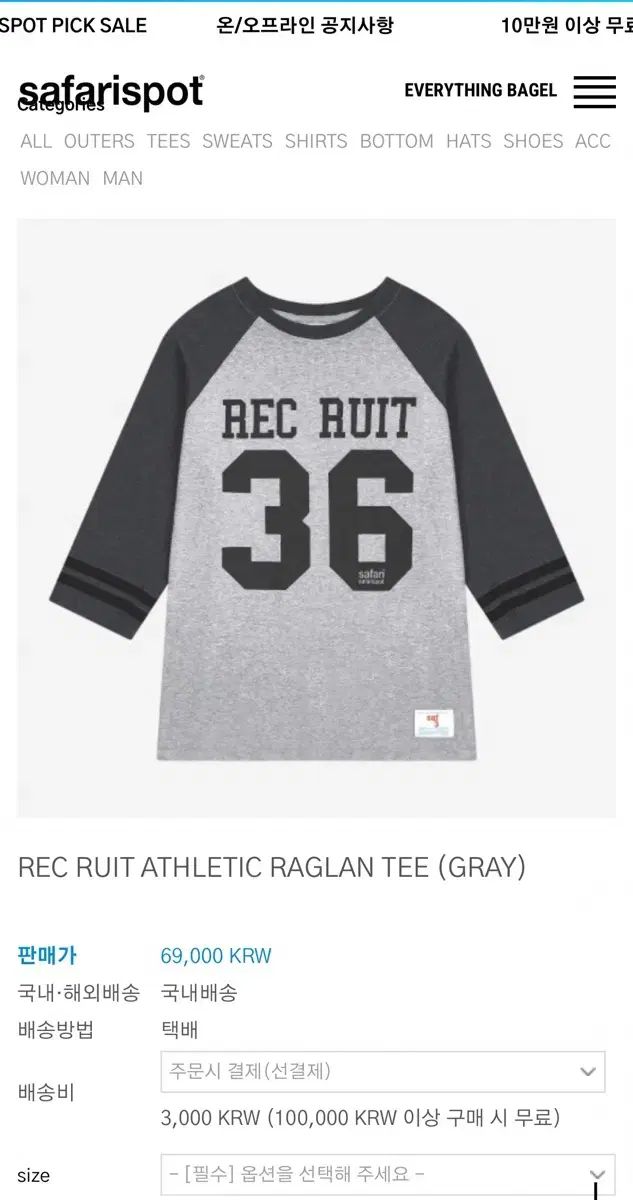This screenshot has width=633, height=1200.
Task: Filter by MAN products
Action: [x=123, y=178]
